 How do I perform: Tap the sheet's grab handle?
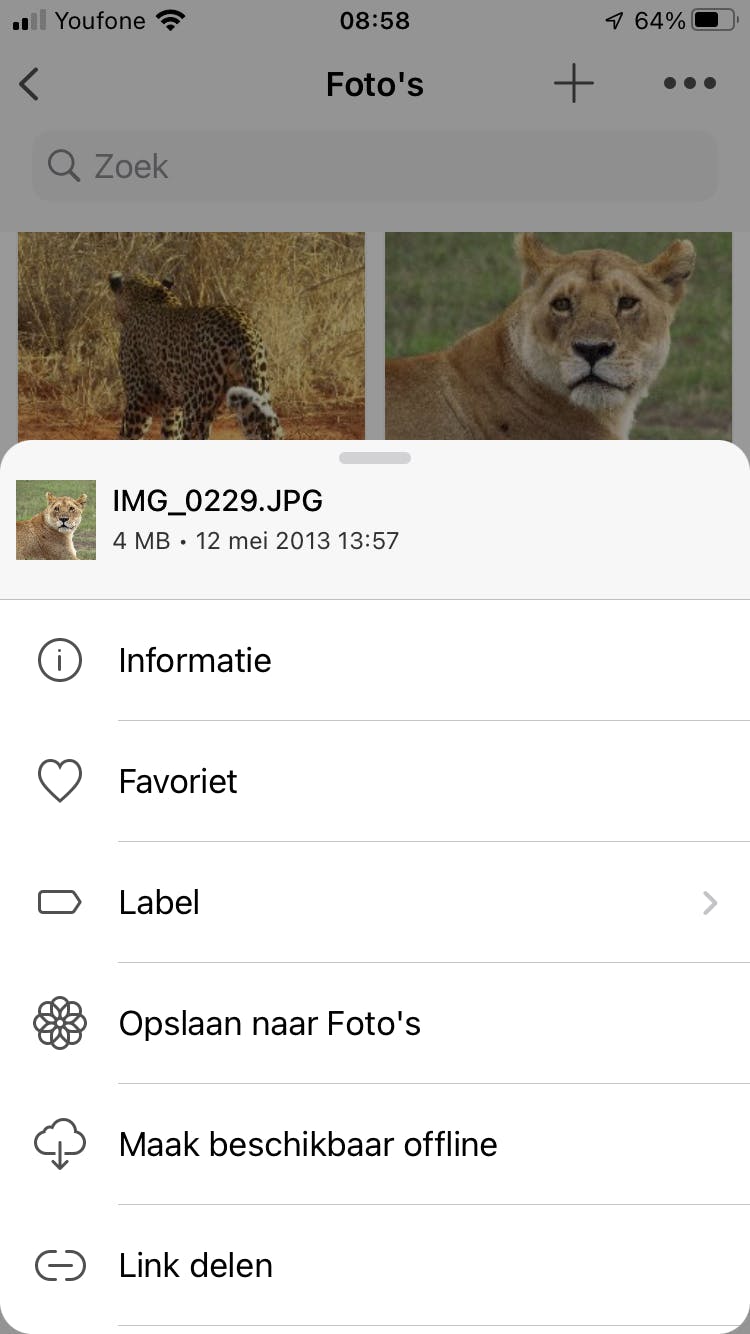point(375,458)
